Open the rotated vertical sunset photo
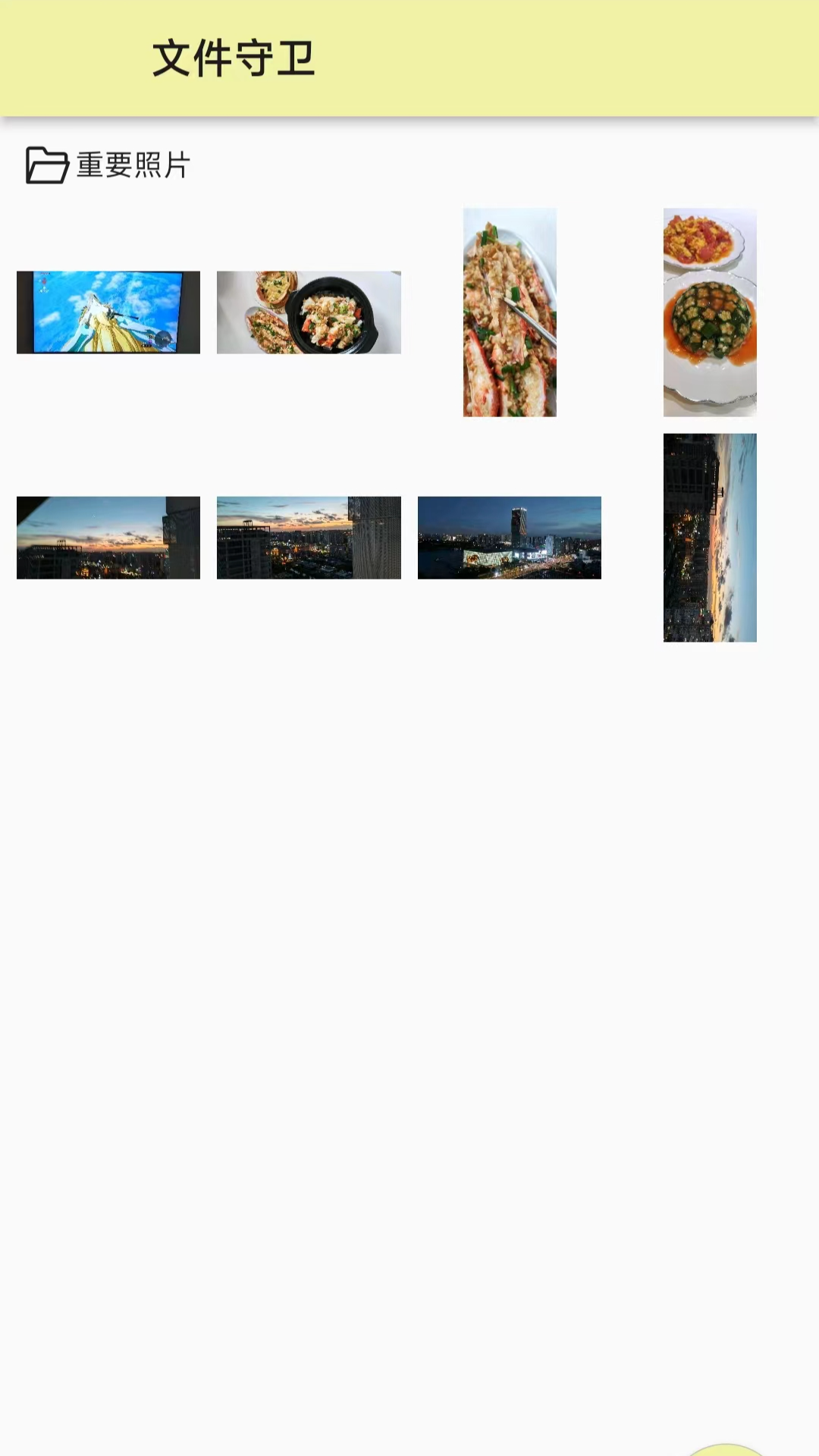 click(710, 538)
